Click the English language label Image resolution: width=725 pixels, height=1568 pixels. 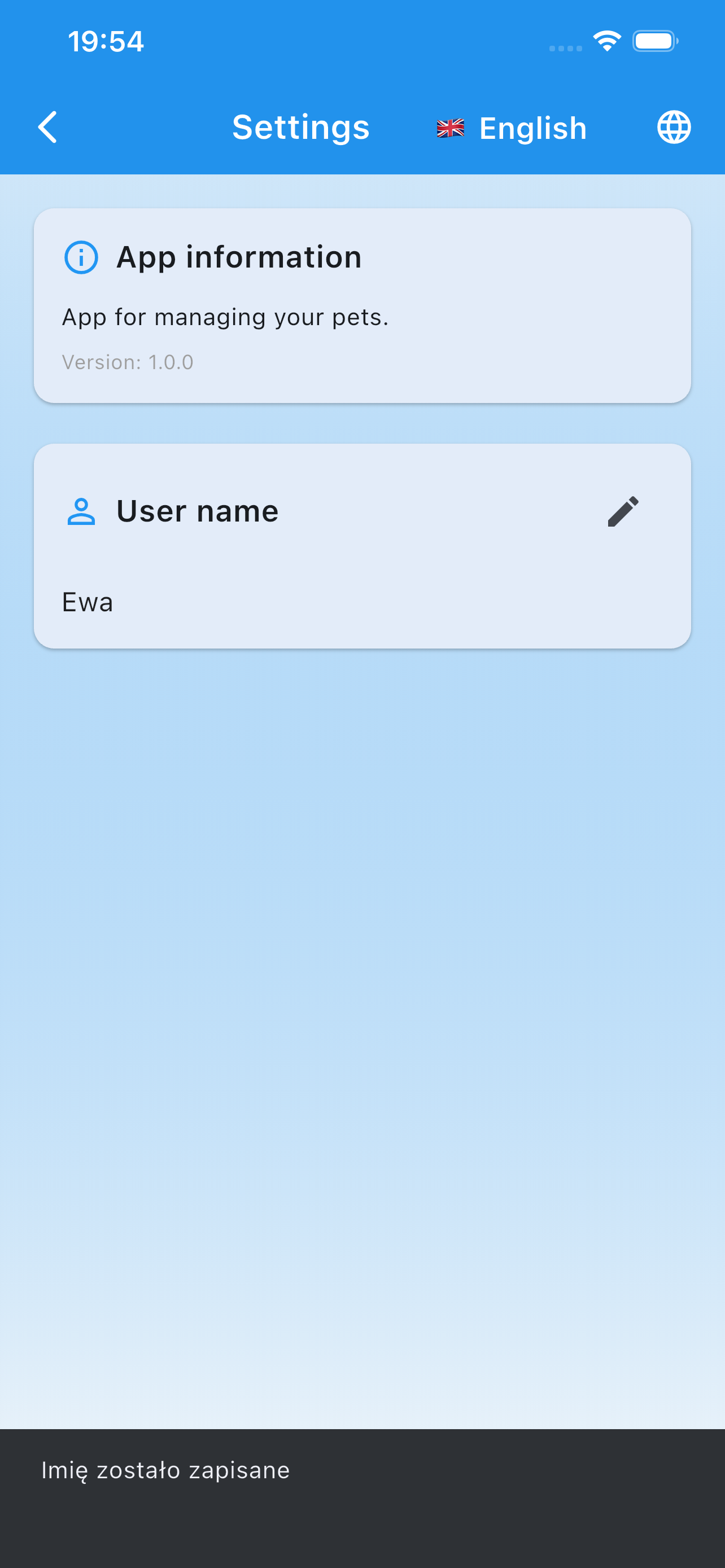click(532, 127)
